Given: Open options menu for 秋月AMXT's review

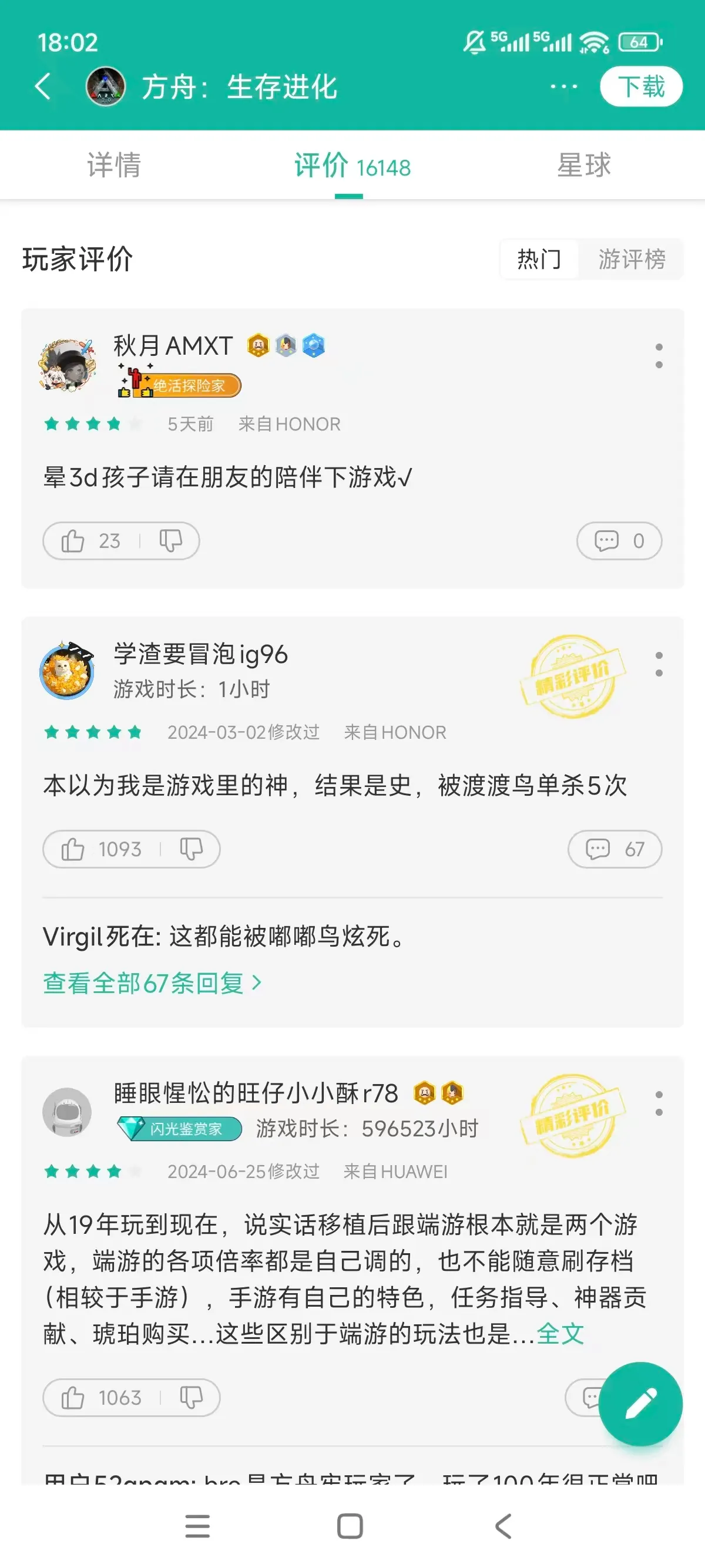Looking at the screenshot, I should pos(659,355).
